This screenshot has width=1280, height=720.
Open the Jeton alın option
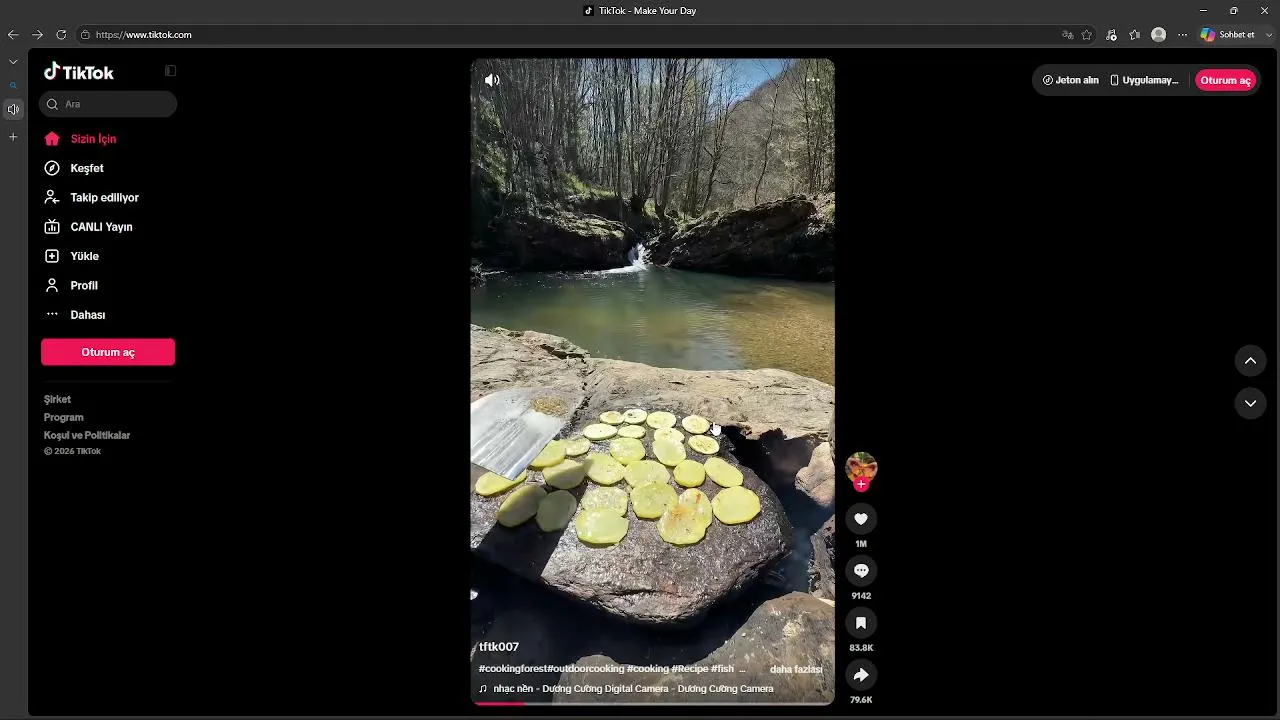point(1070,80)
